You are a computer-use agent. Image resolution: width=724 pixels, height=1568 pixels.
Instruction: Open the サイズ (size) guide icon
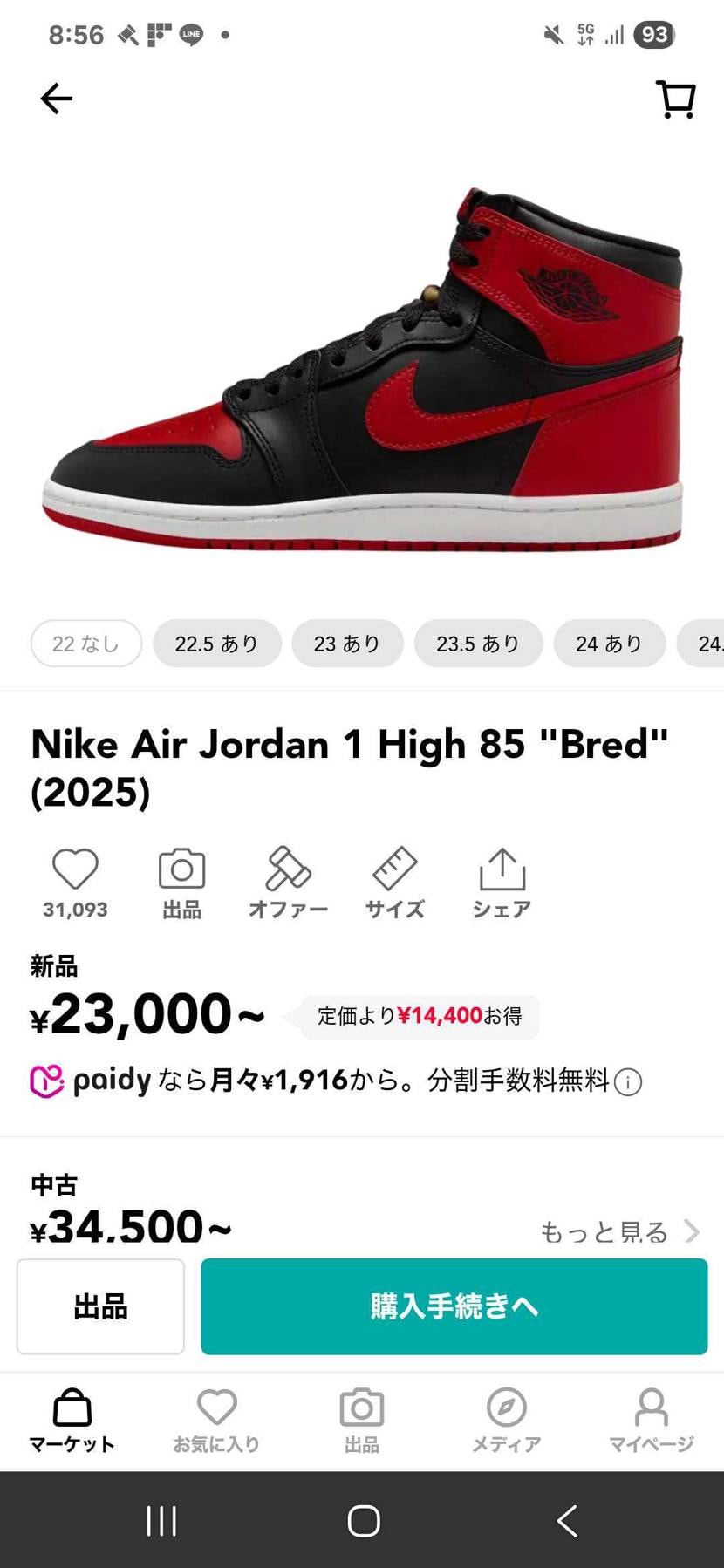394,872
